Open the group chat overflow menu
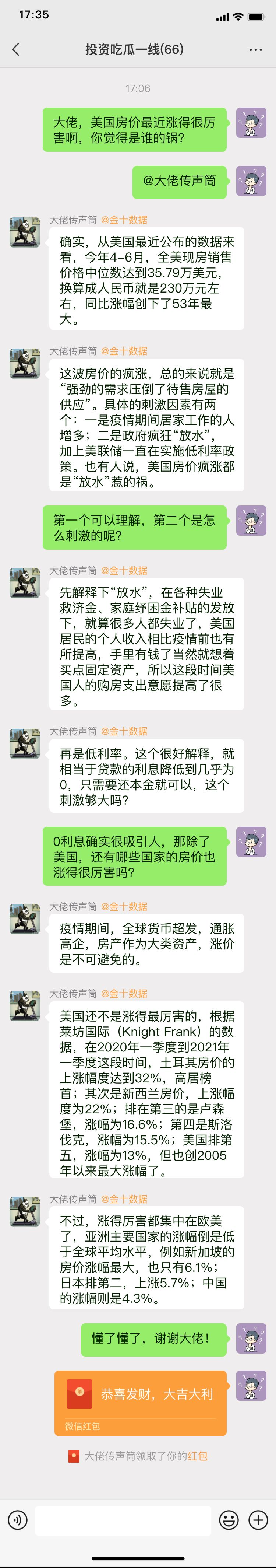This screenshot has width=276, height=1568. [x=256, y=49]
